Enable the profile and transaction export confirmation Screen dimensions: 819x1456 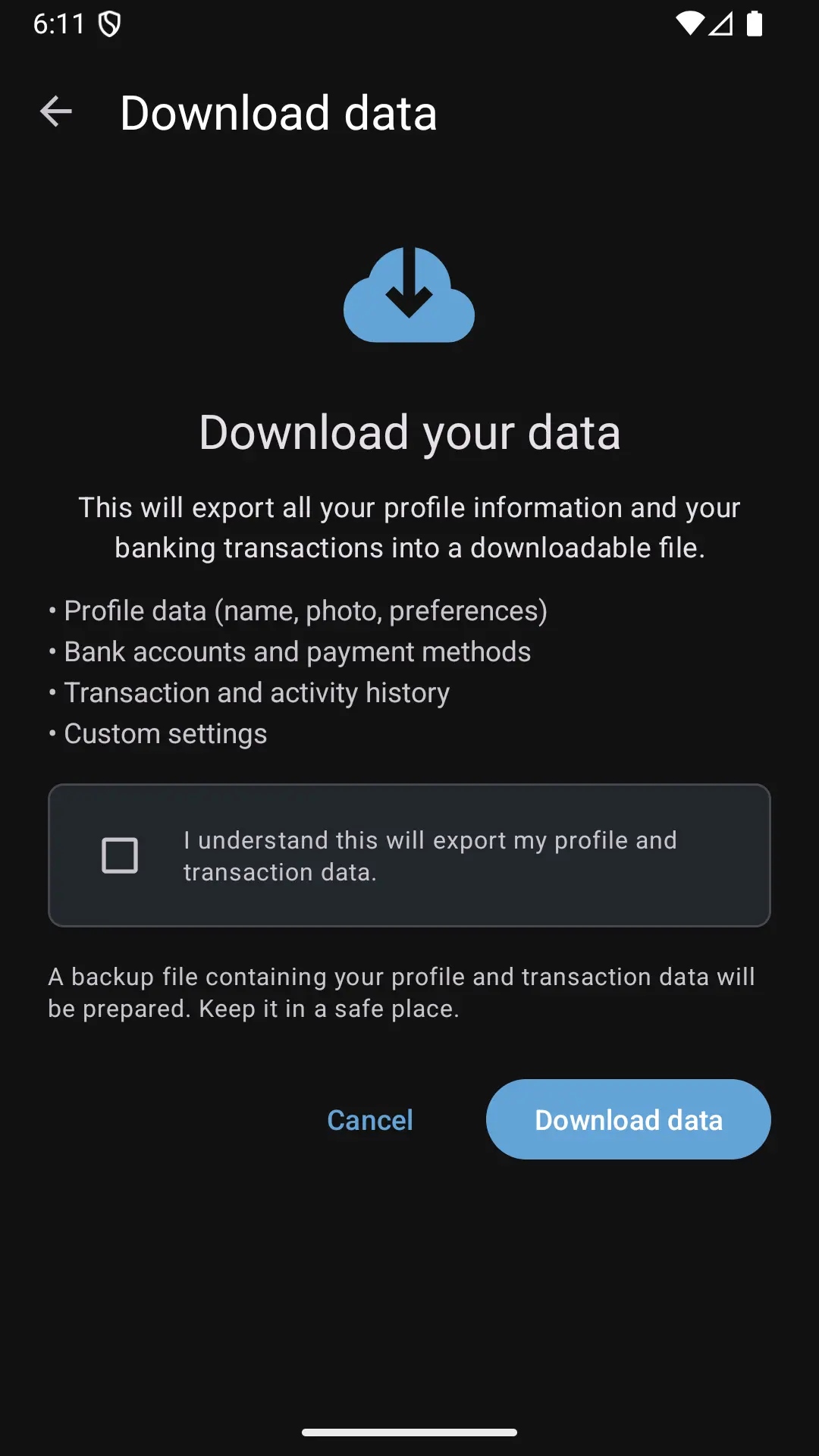coord(119,855)
